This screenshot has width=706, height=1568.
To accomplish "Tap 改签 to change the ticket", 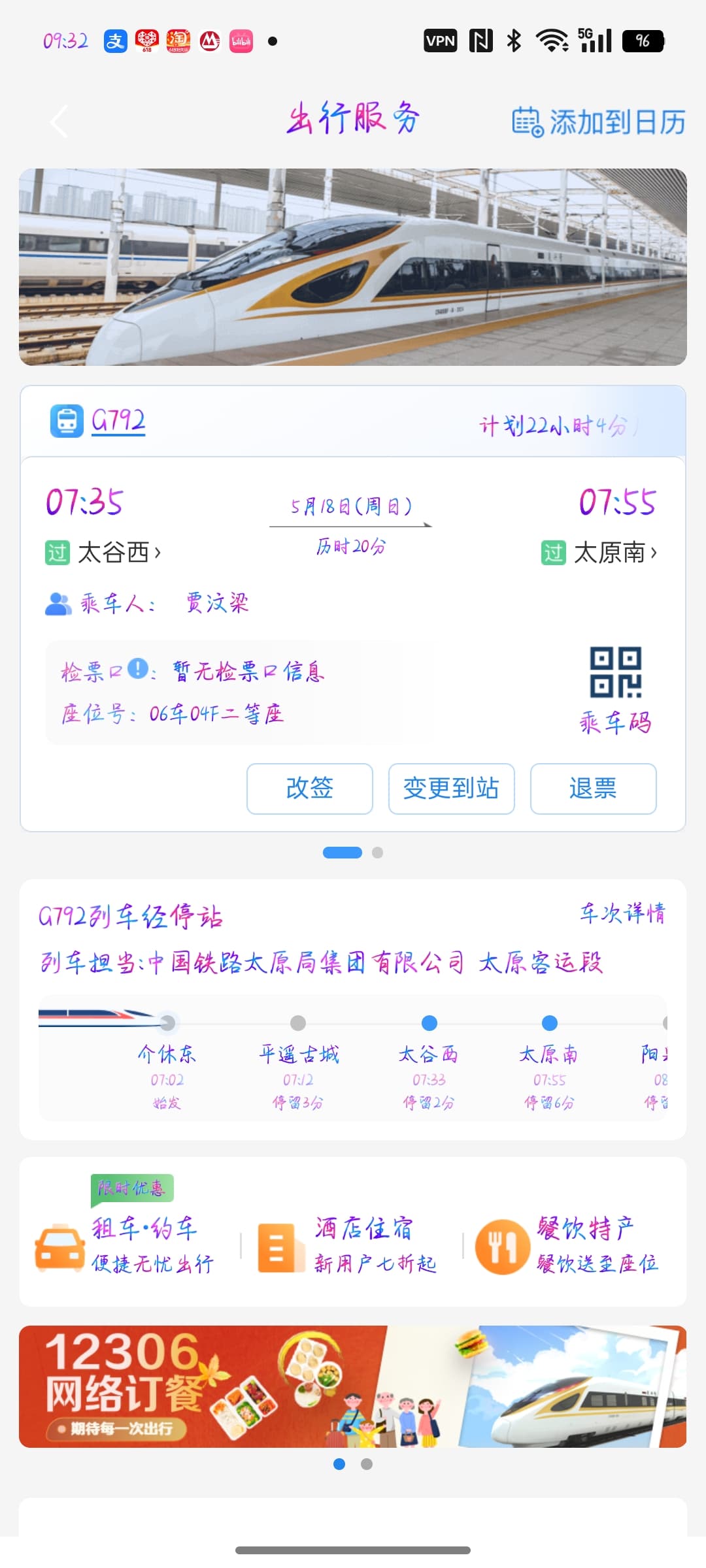I will click(x=310, y=789).
